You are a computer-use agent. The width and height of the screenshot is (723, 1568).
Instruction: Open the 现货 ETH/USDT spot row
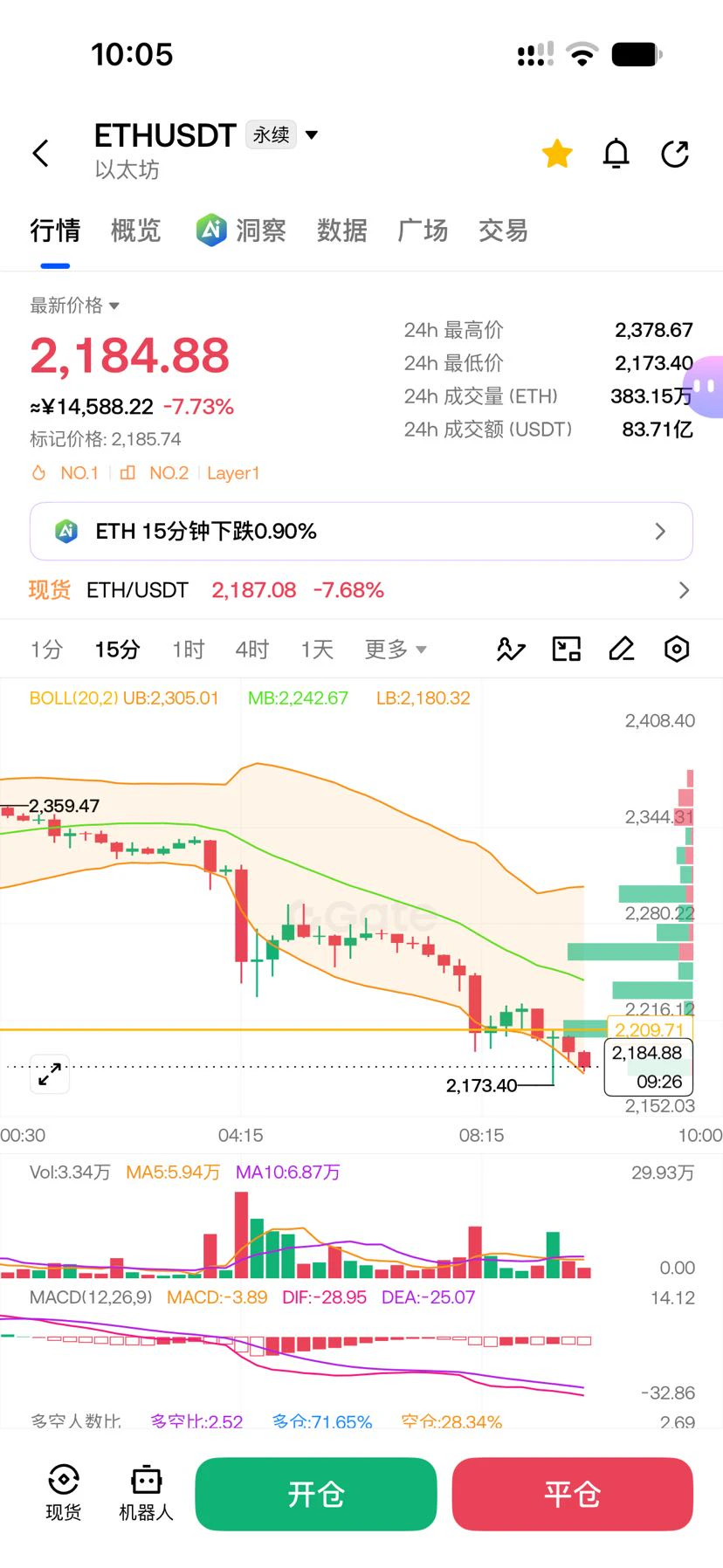(x=361, y=590)
